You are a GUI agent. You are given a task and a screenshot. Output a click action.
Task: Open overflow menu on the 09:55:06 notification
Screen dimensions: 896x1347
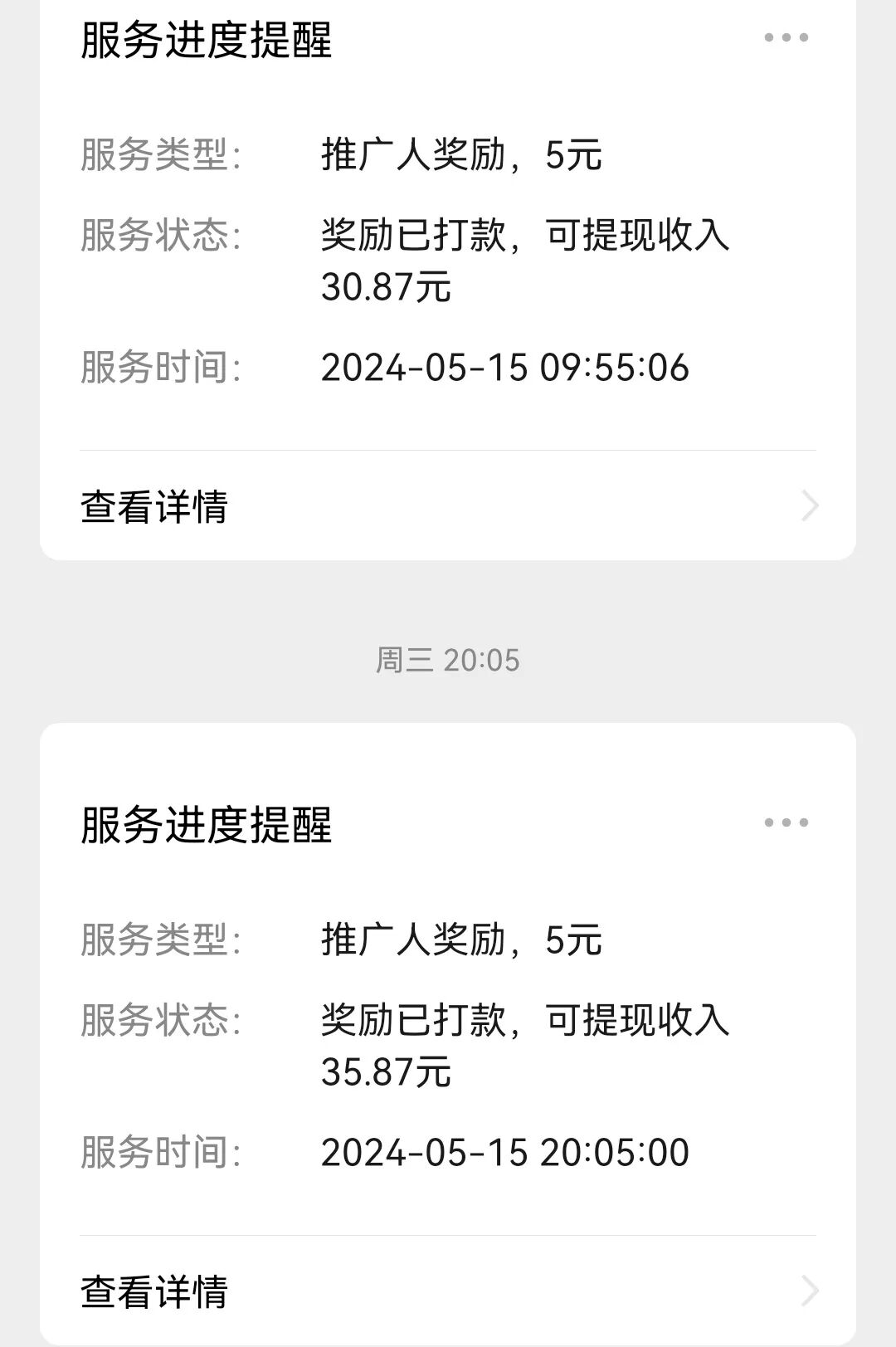pos(786,37)
